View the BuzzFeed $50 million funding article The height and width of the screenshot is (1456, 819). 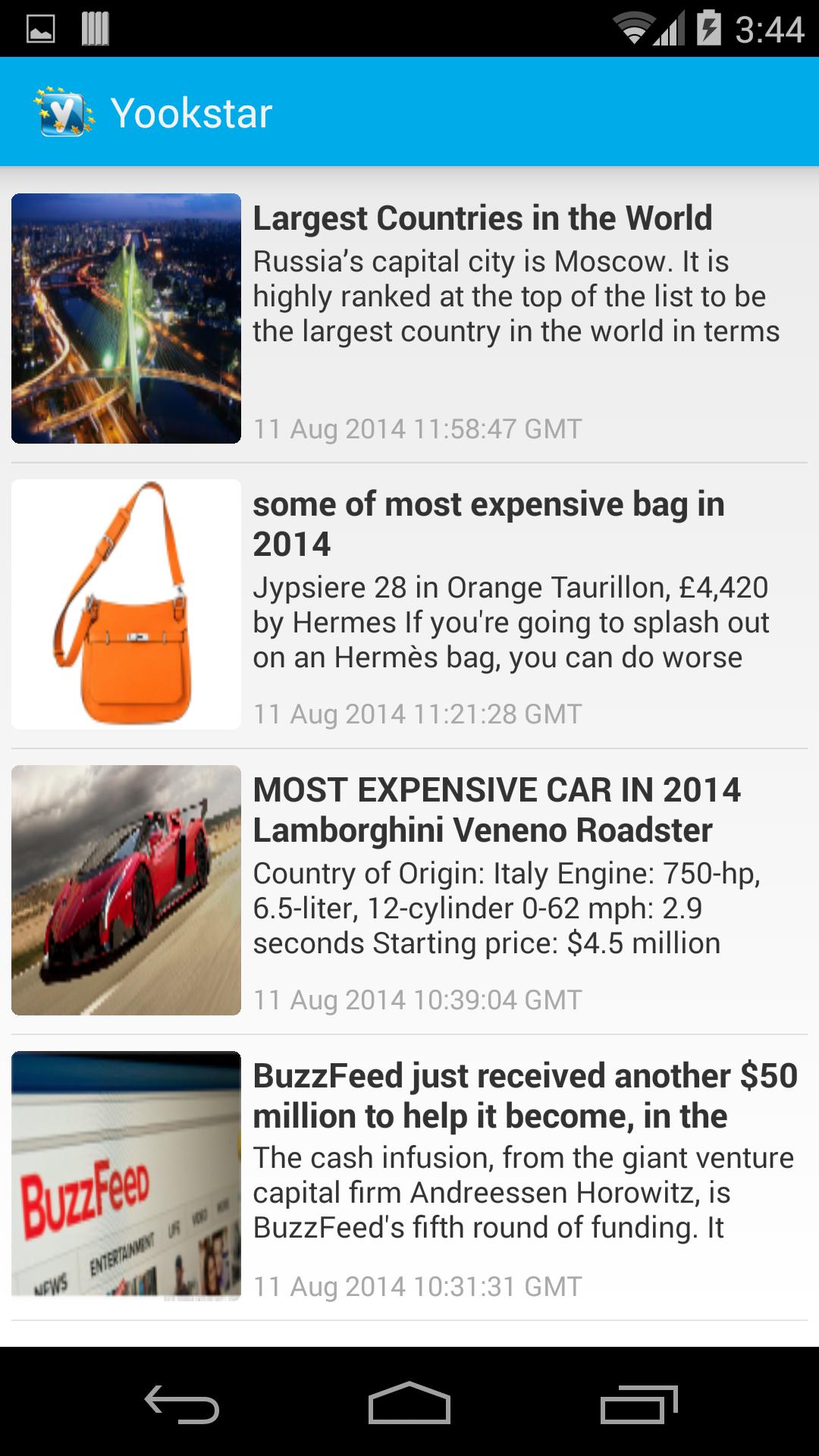[525, 1096]
